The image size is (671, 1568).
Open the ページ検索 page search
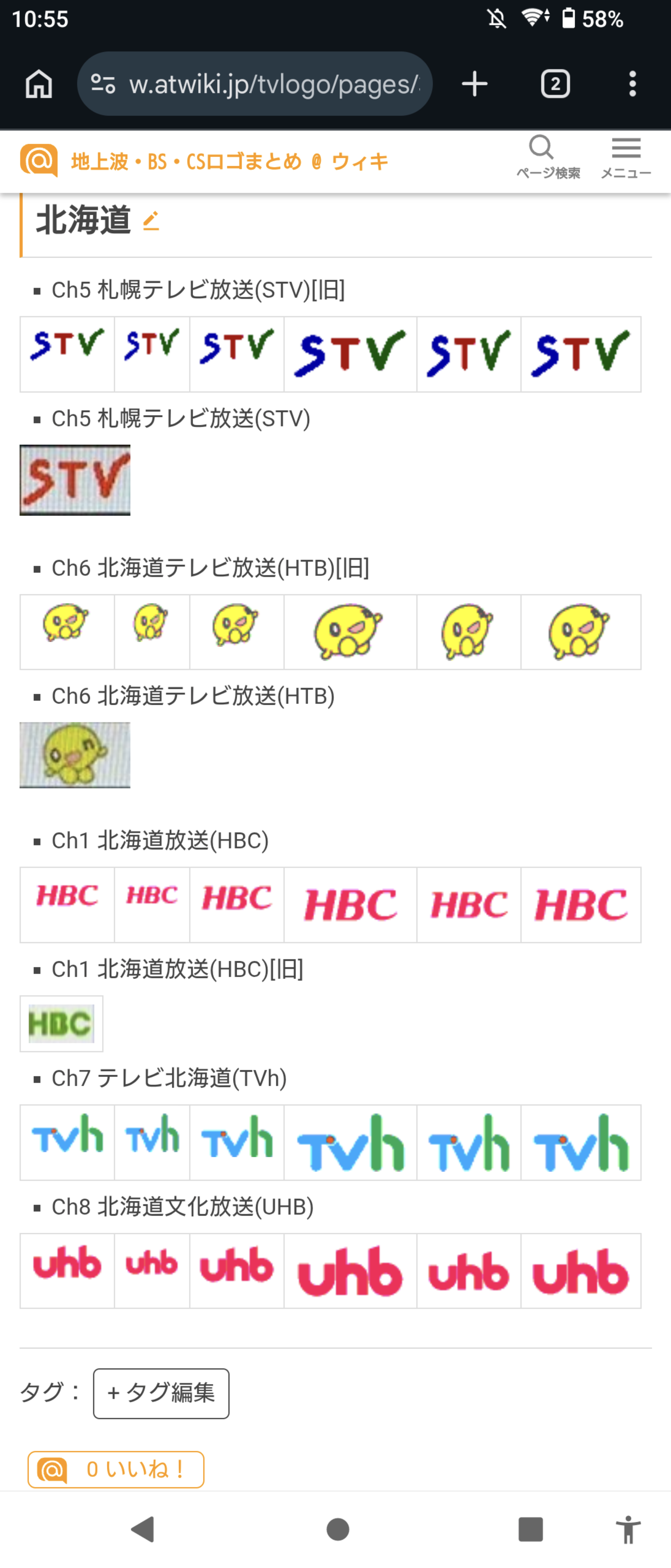click(547, 158)
